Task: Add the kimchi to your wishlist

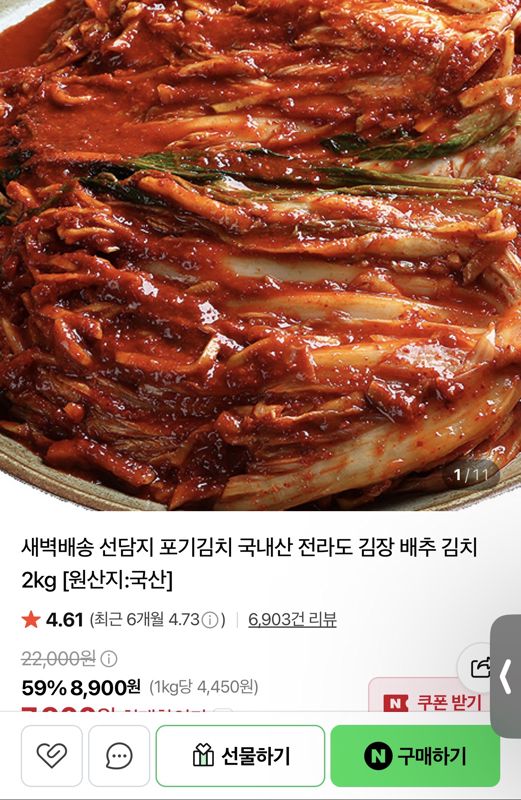Action: click(52, 756)
